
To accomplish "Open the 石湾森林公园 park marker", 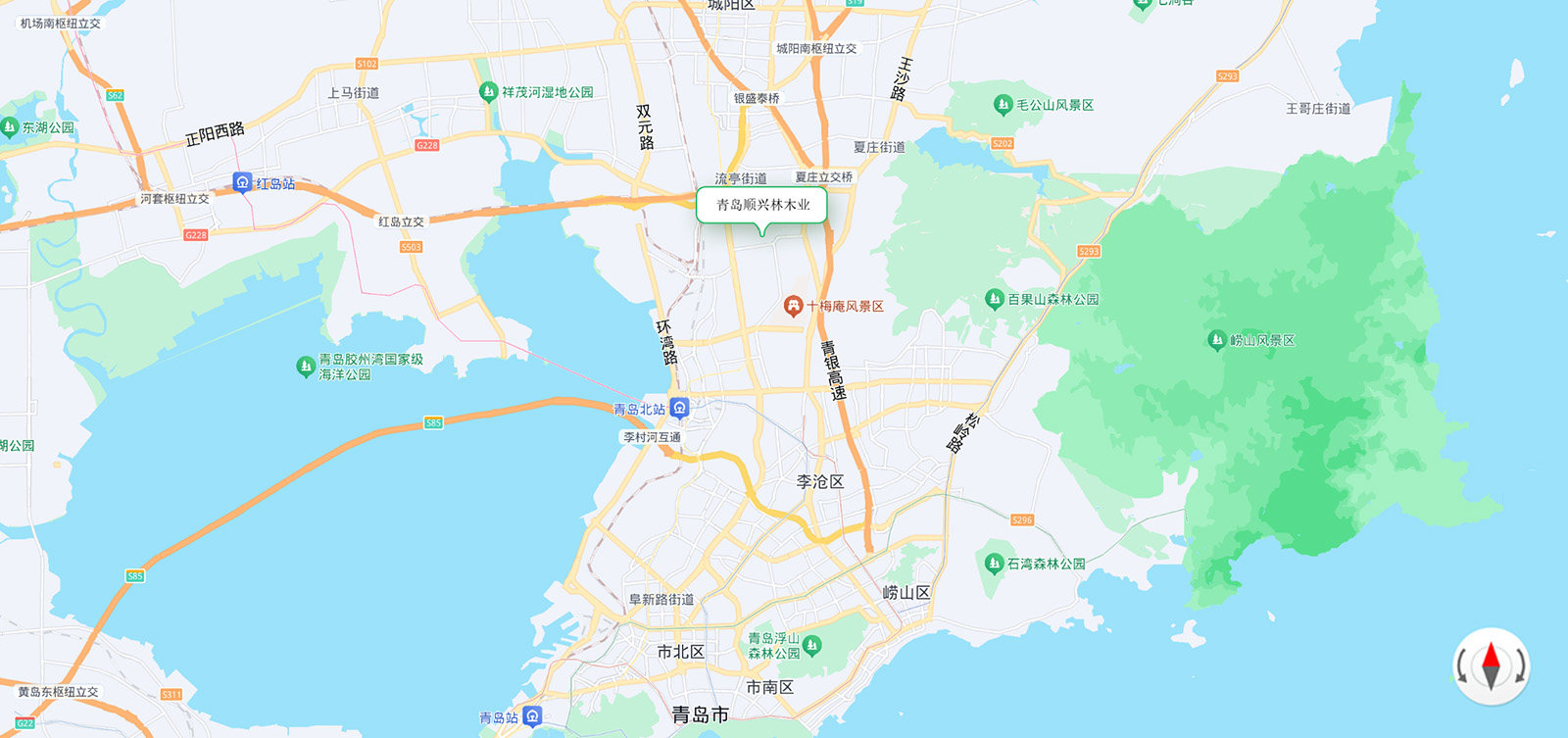I will 993,564.
